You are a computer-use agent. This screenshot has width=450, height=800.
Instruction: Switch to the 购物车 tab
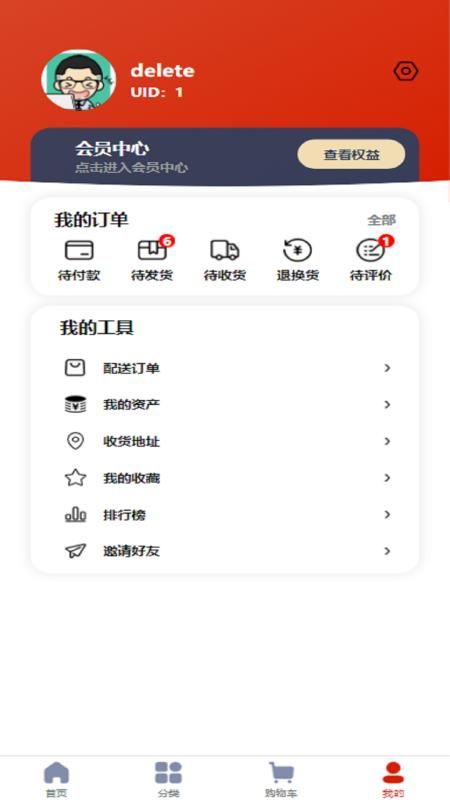tap(281, 779)
